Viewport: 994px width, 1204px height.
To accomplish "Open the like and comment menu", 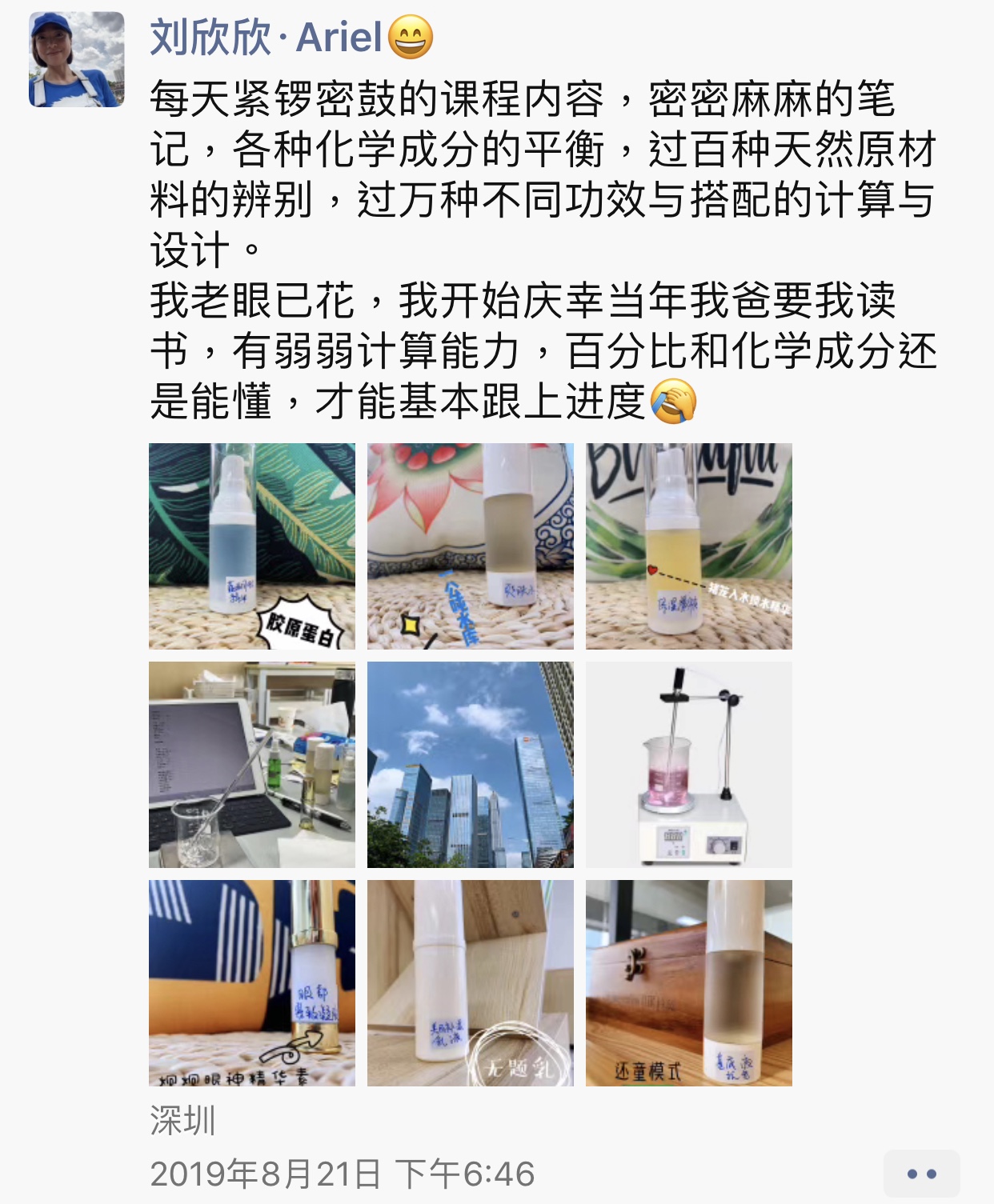I will 921,1174.
